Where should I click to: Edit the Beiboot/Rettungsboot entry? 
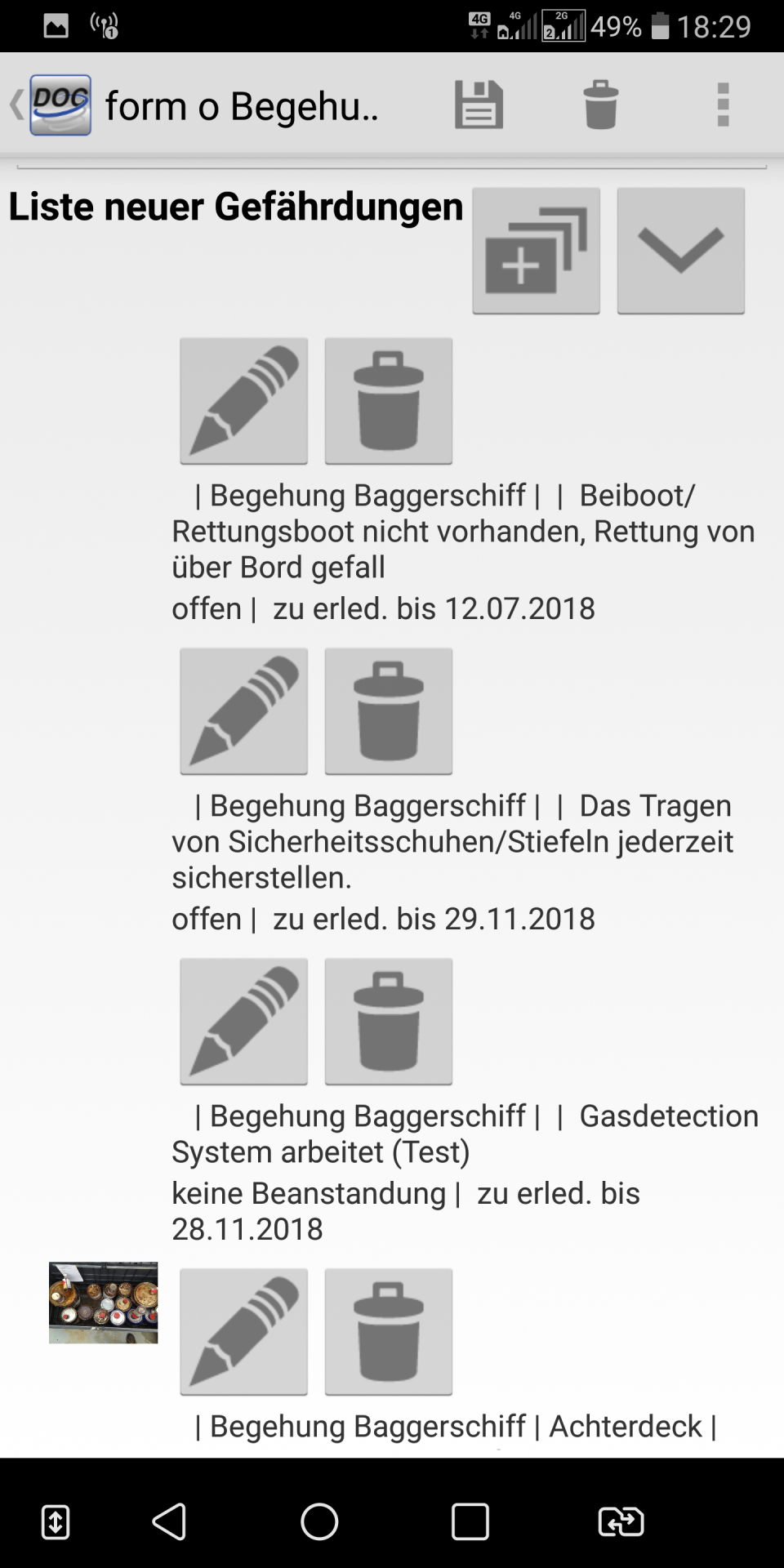click(x=244, y=401)
